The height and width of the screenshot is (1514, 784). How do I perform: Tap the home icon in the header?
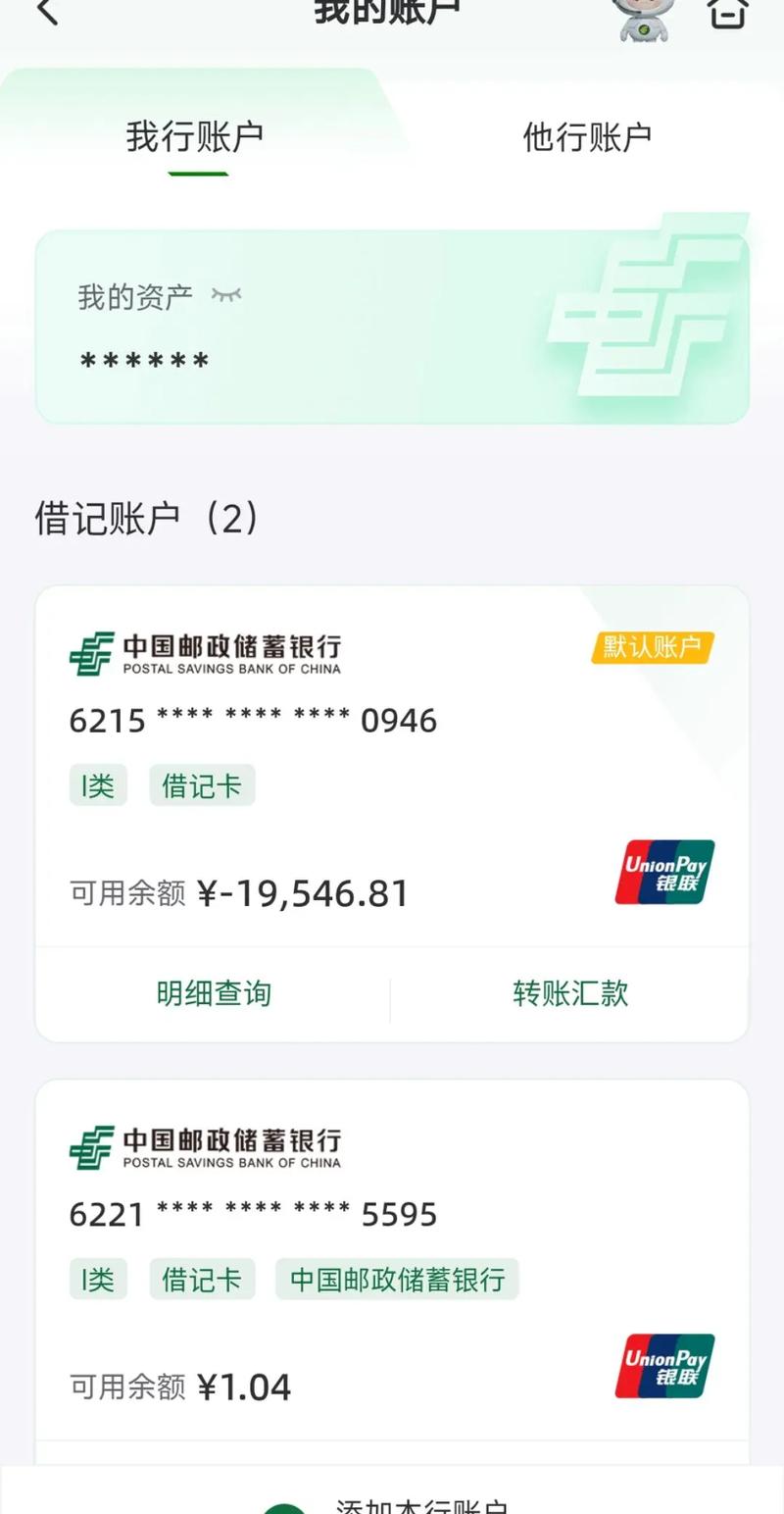click(727, 16)
